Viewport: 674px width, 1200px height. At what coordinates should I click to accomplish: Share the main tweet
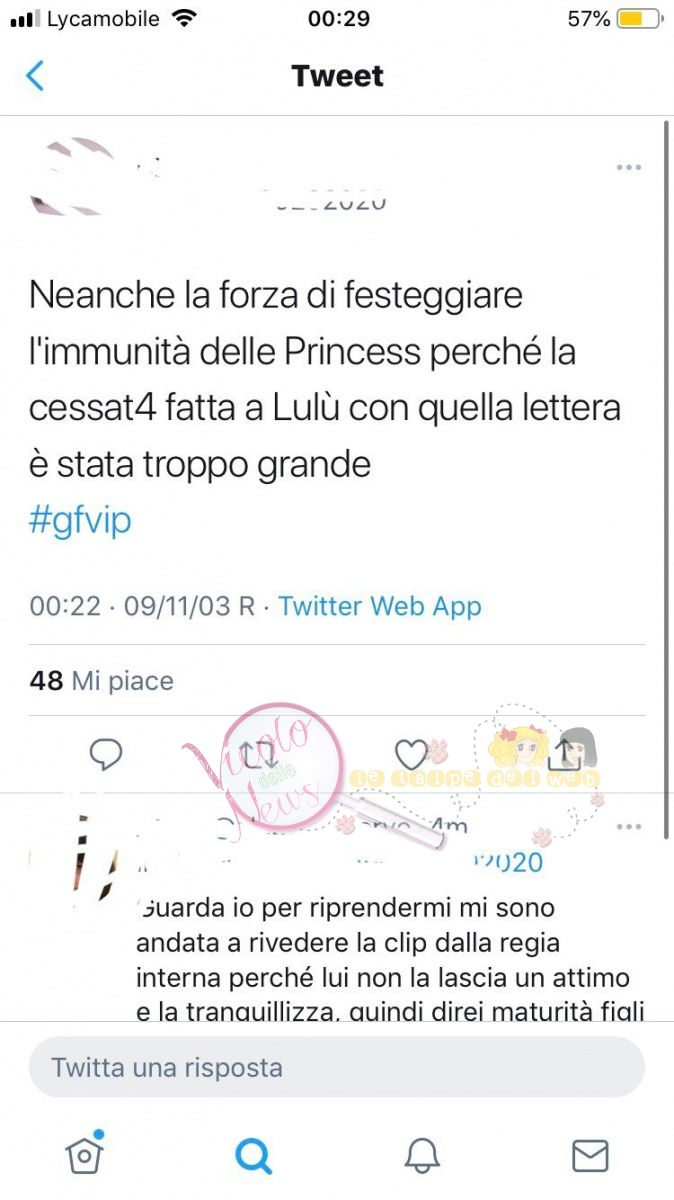tap(565, 754)
